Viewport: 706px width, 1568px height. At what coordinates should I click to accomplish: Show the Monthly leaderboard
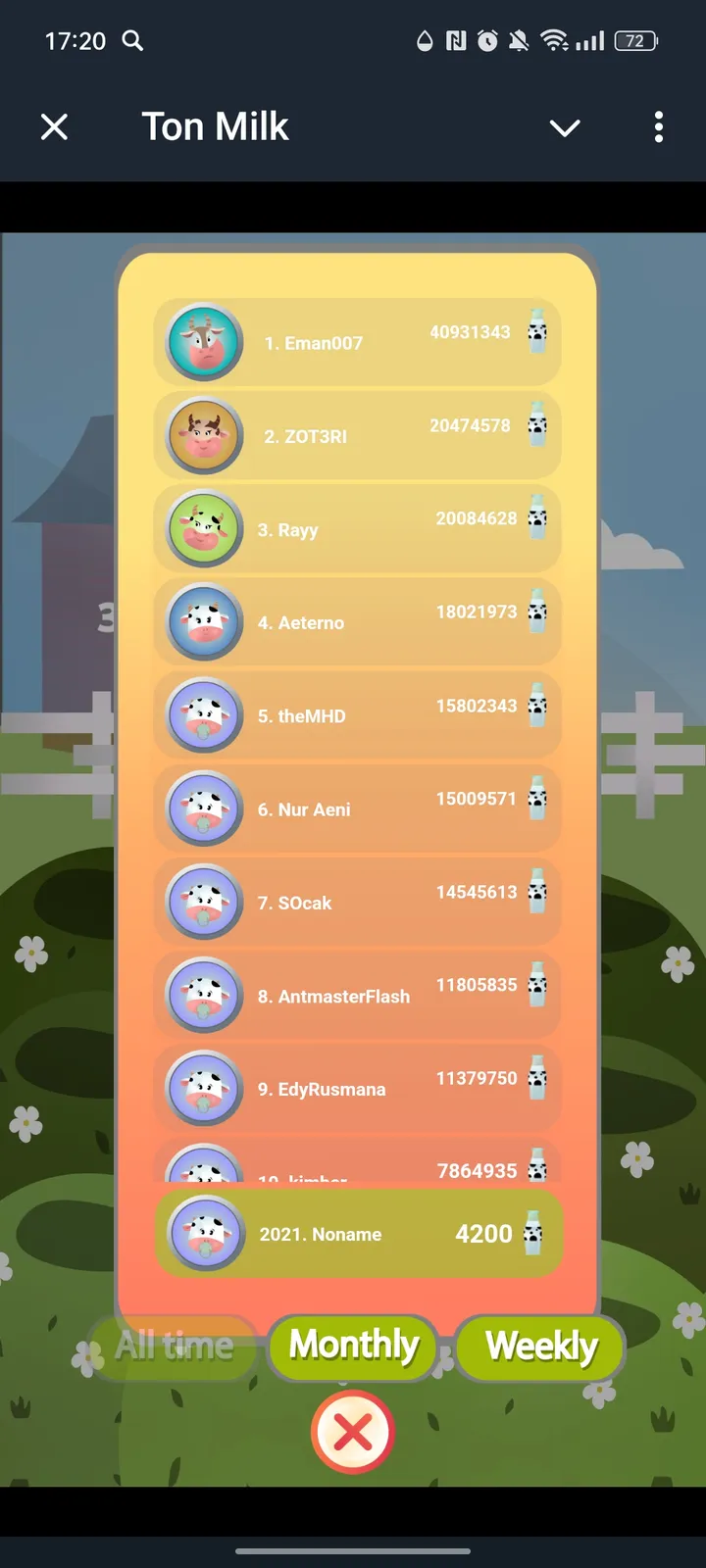(x=354, y=1346)
